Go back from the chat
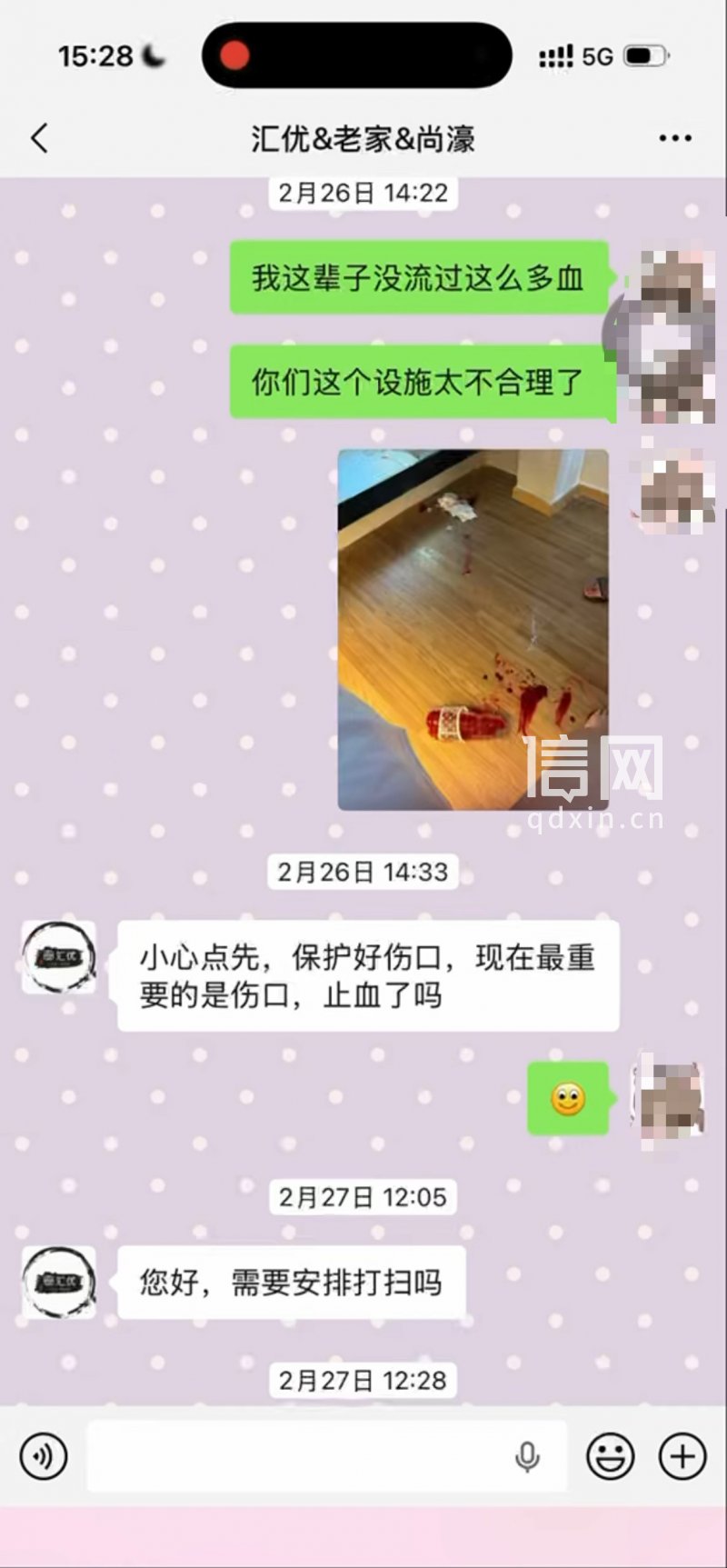Screen dimensions: 727x1568 point(39,139)
